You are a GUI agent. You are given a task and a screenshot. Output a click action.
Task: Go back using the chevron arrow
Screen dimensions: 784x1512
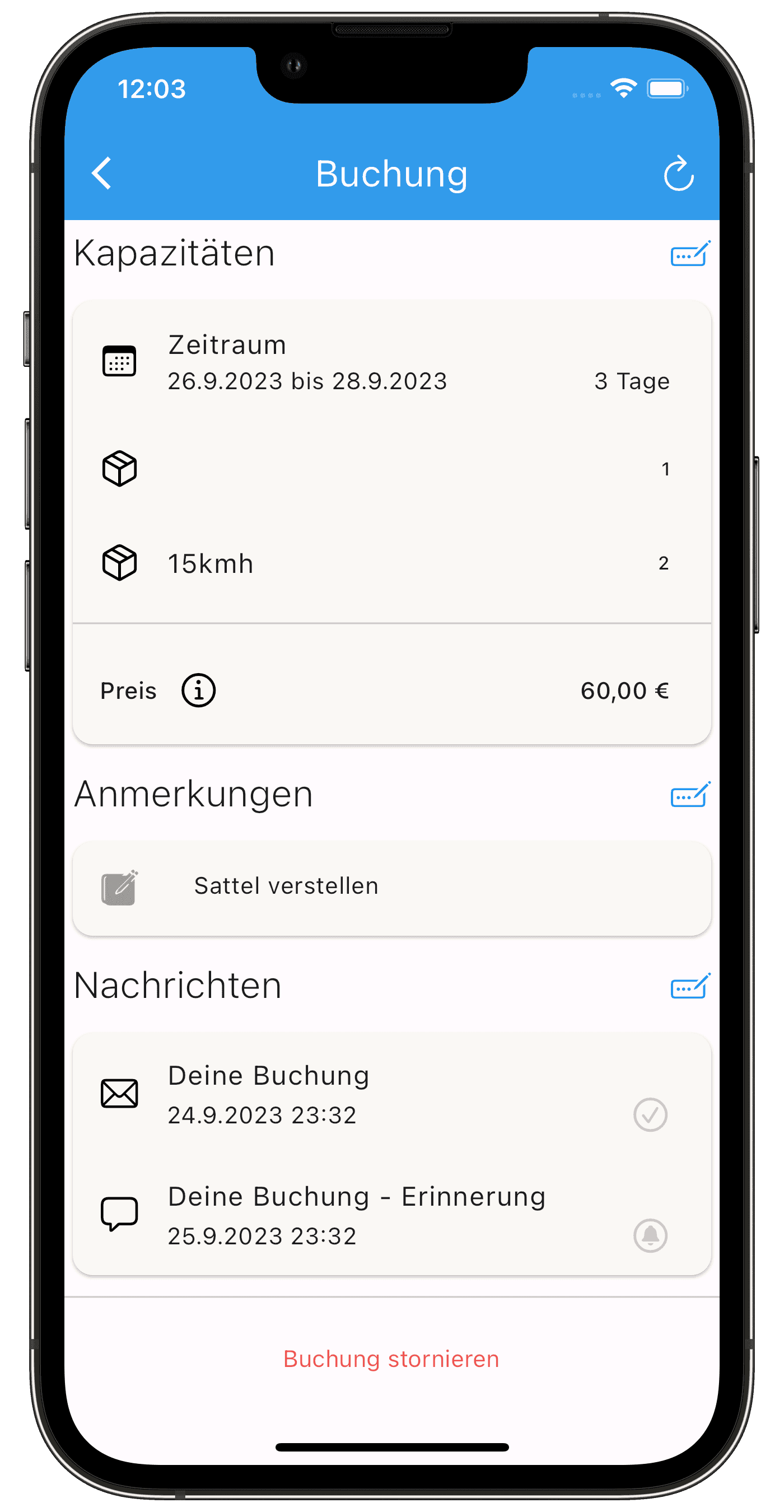point(101,172)
